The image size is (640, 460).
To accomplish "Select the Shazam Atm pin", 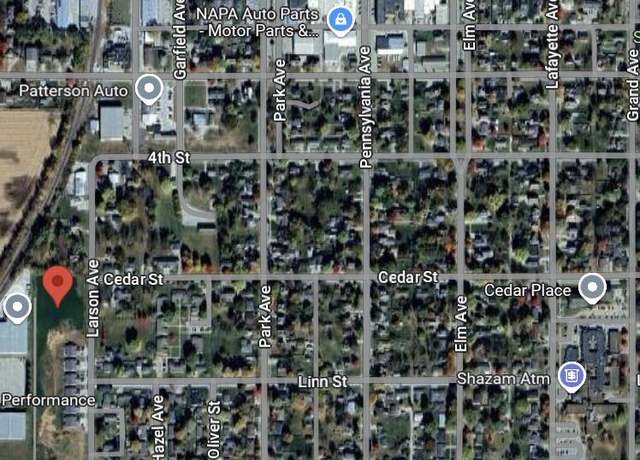I will pyautogui.click(x=572, y=377).
